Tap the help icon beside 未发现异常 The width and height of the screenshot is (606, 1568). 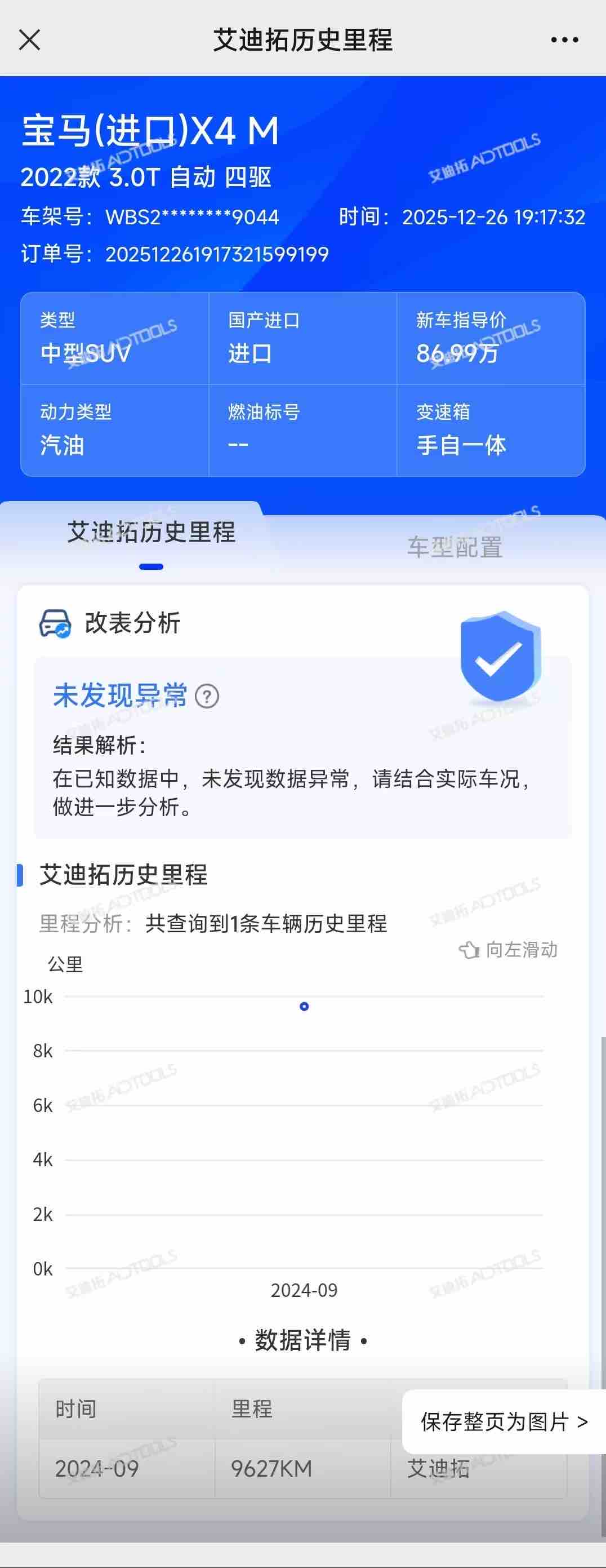[207, 696]
